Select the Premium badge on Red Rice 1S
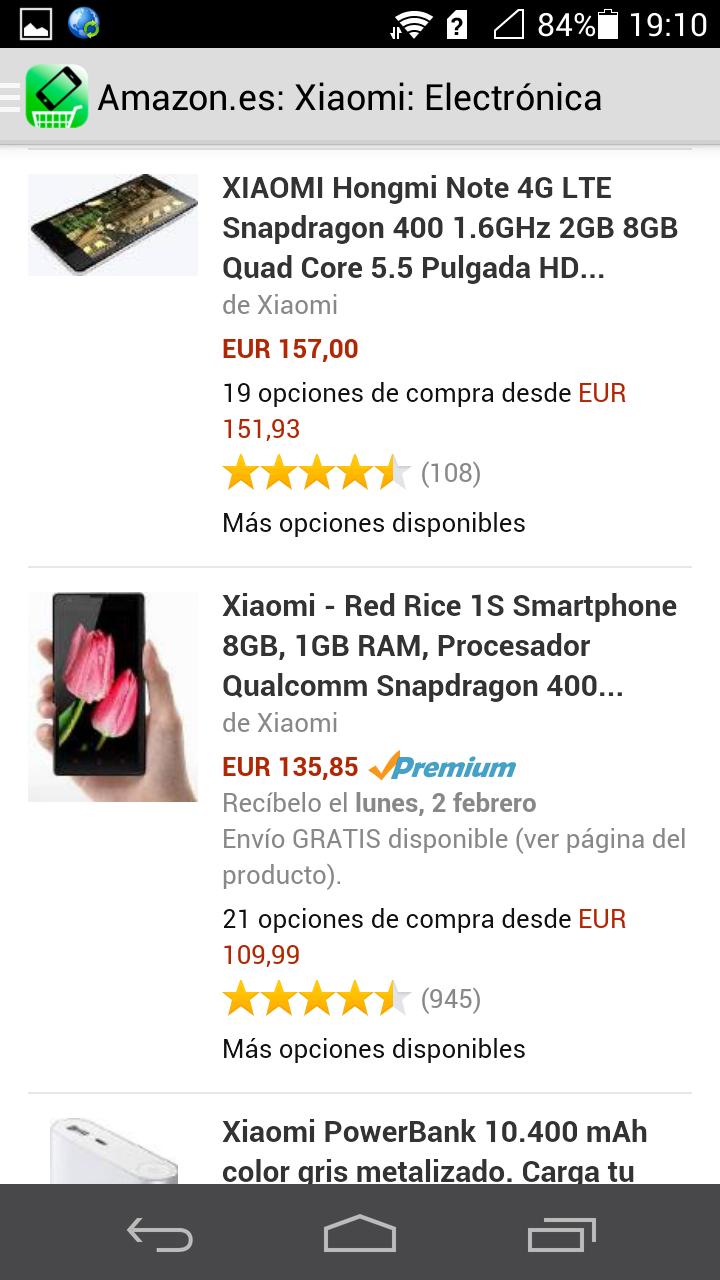 445,767
